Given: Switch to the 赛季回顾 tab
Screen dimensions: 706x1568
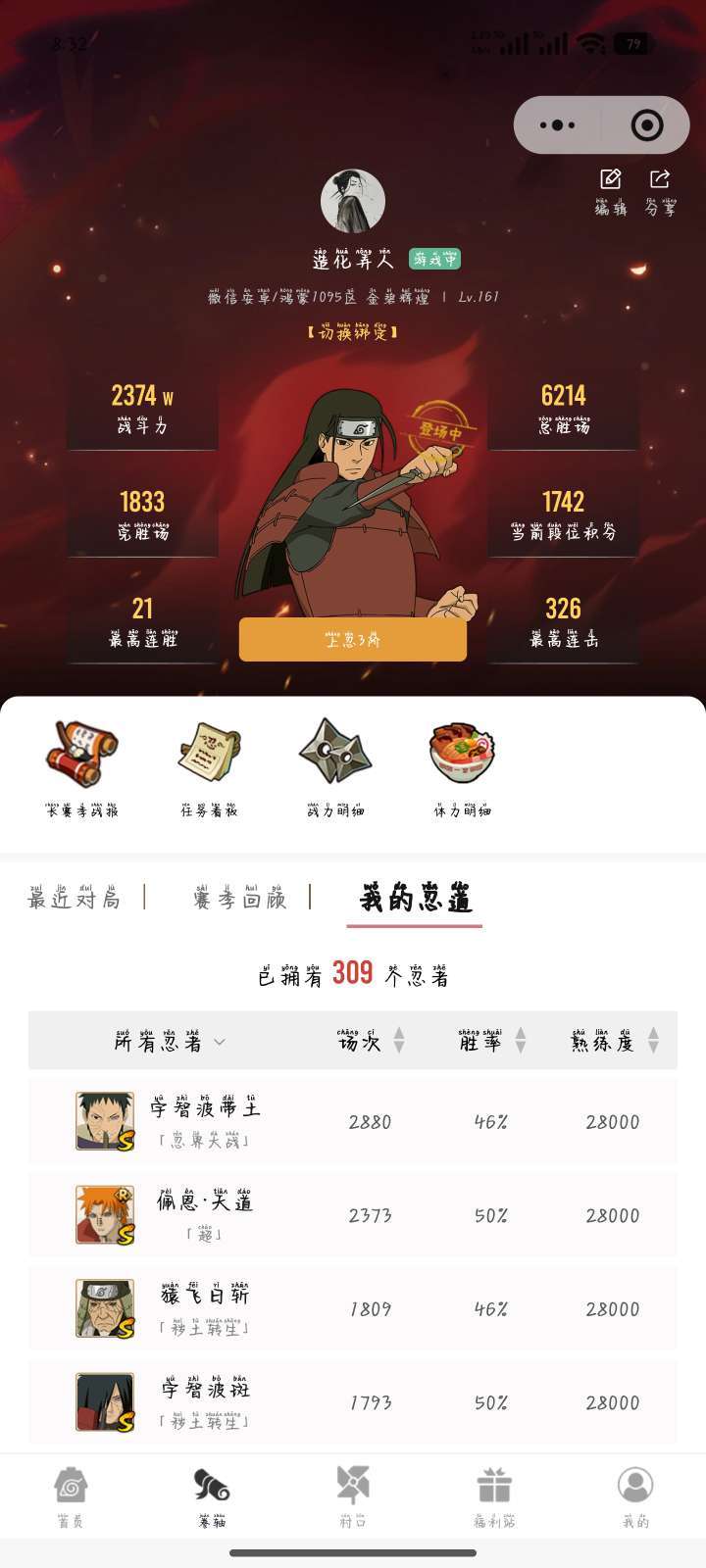Looking at the screenshot, I should click(x=240, y=899).
